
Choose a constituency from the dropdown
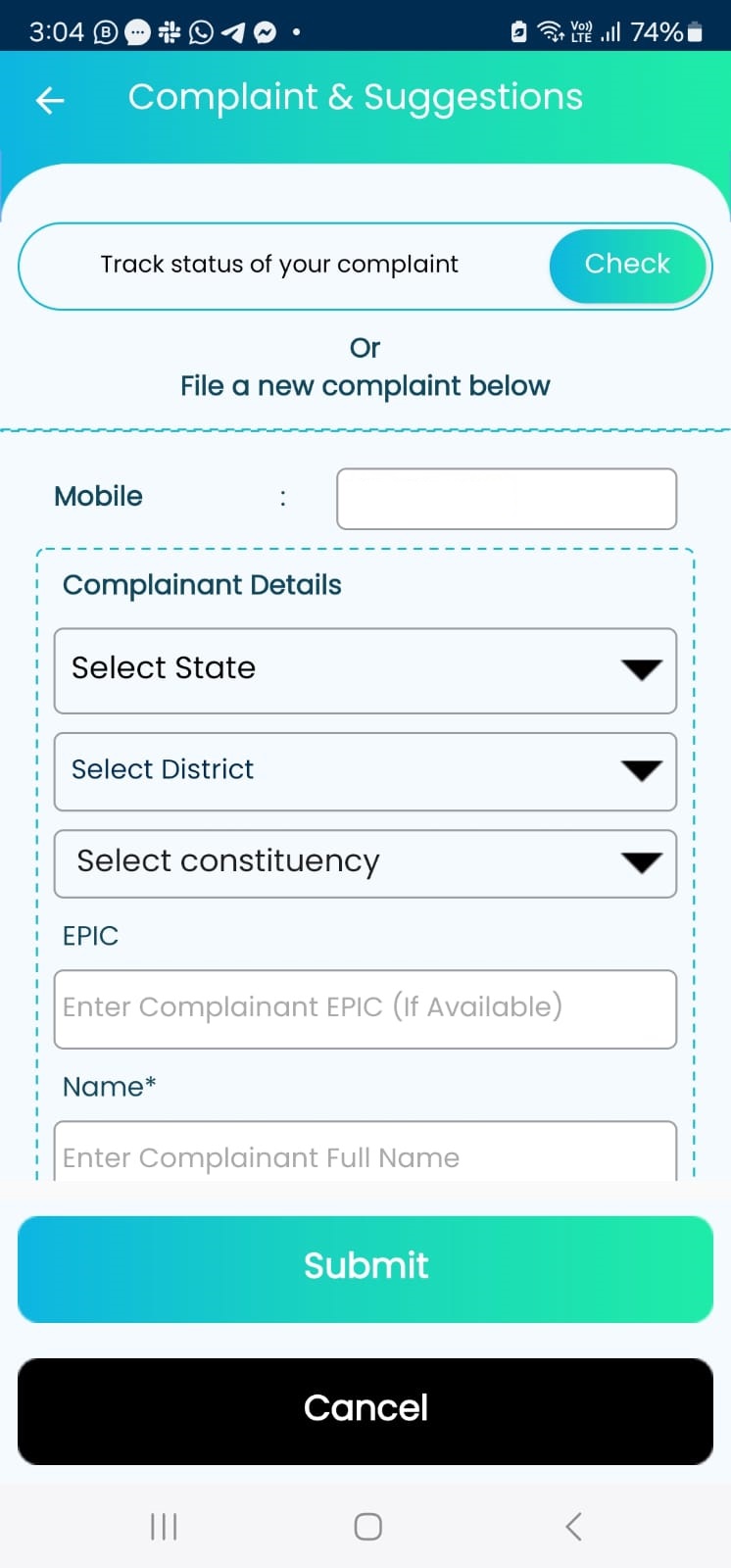(365, 862)
